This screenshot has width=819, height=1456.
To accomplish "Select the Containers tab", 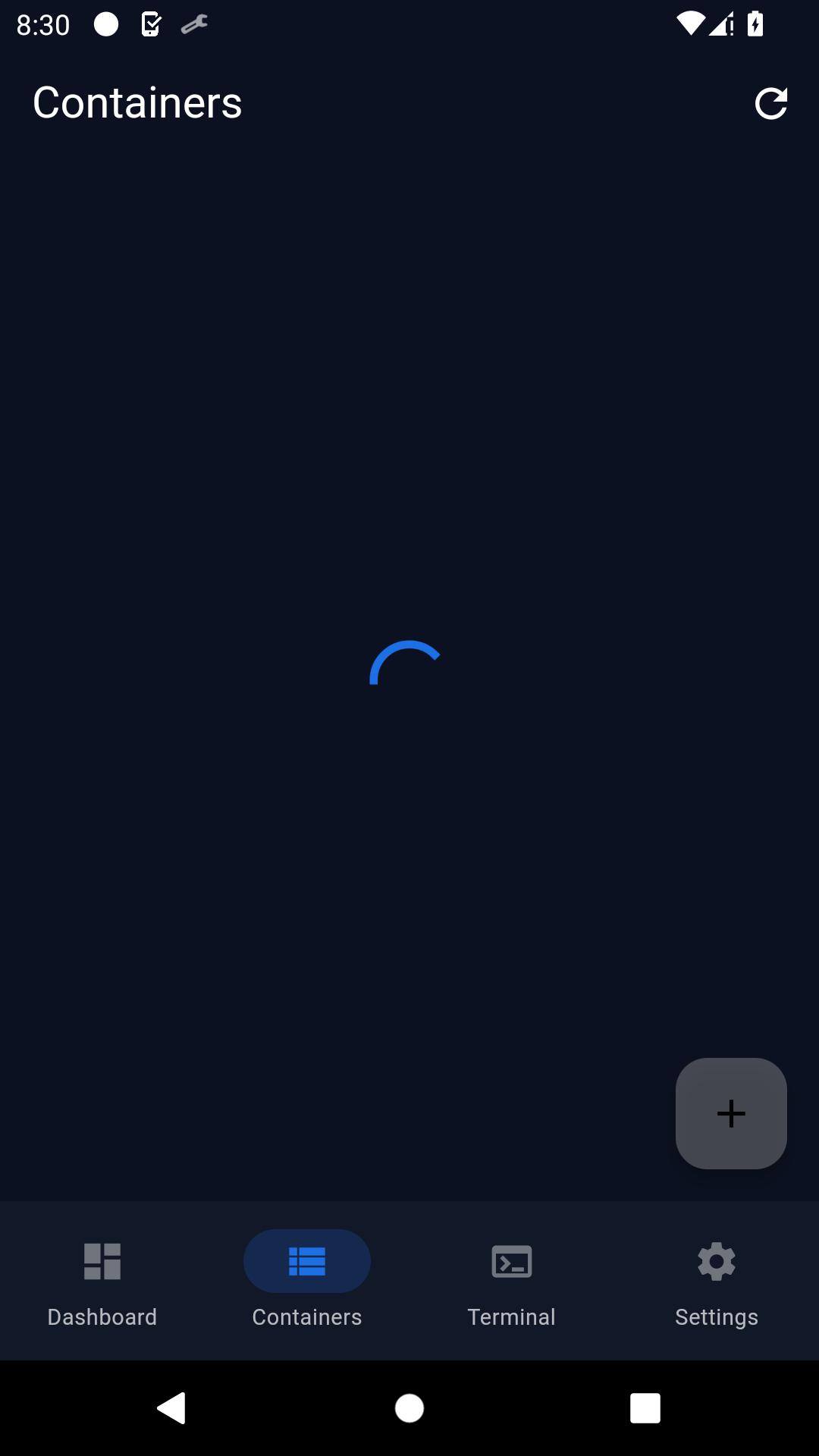I will (307, 1282).
